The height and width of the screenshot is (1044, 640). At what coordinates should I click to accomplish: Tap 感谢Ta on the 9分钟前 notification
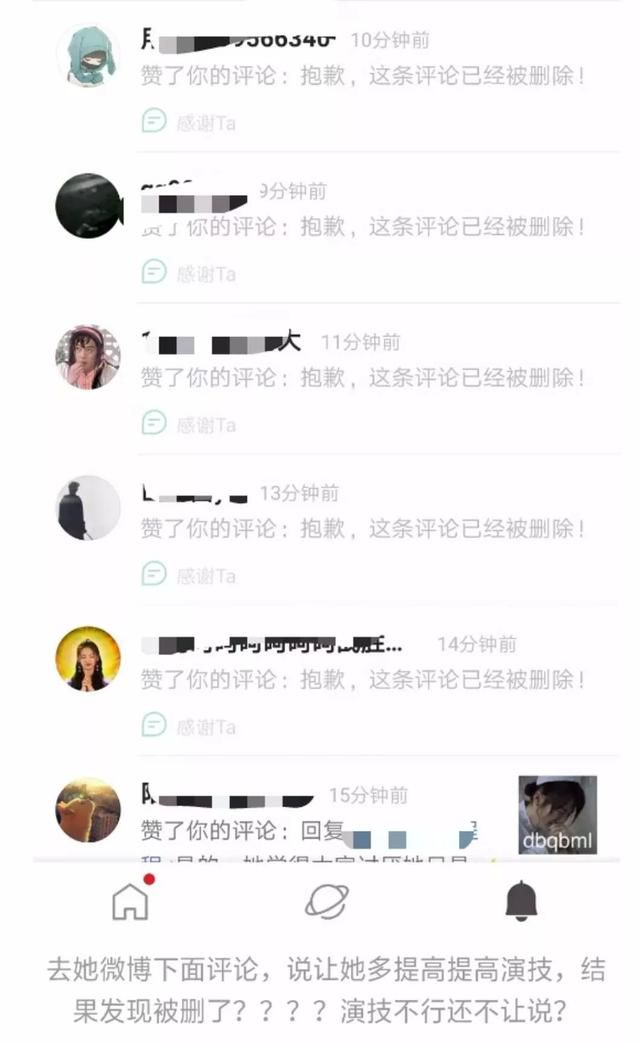188,272
